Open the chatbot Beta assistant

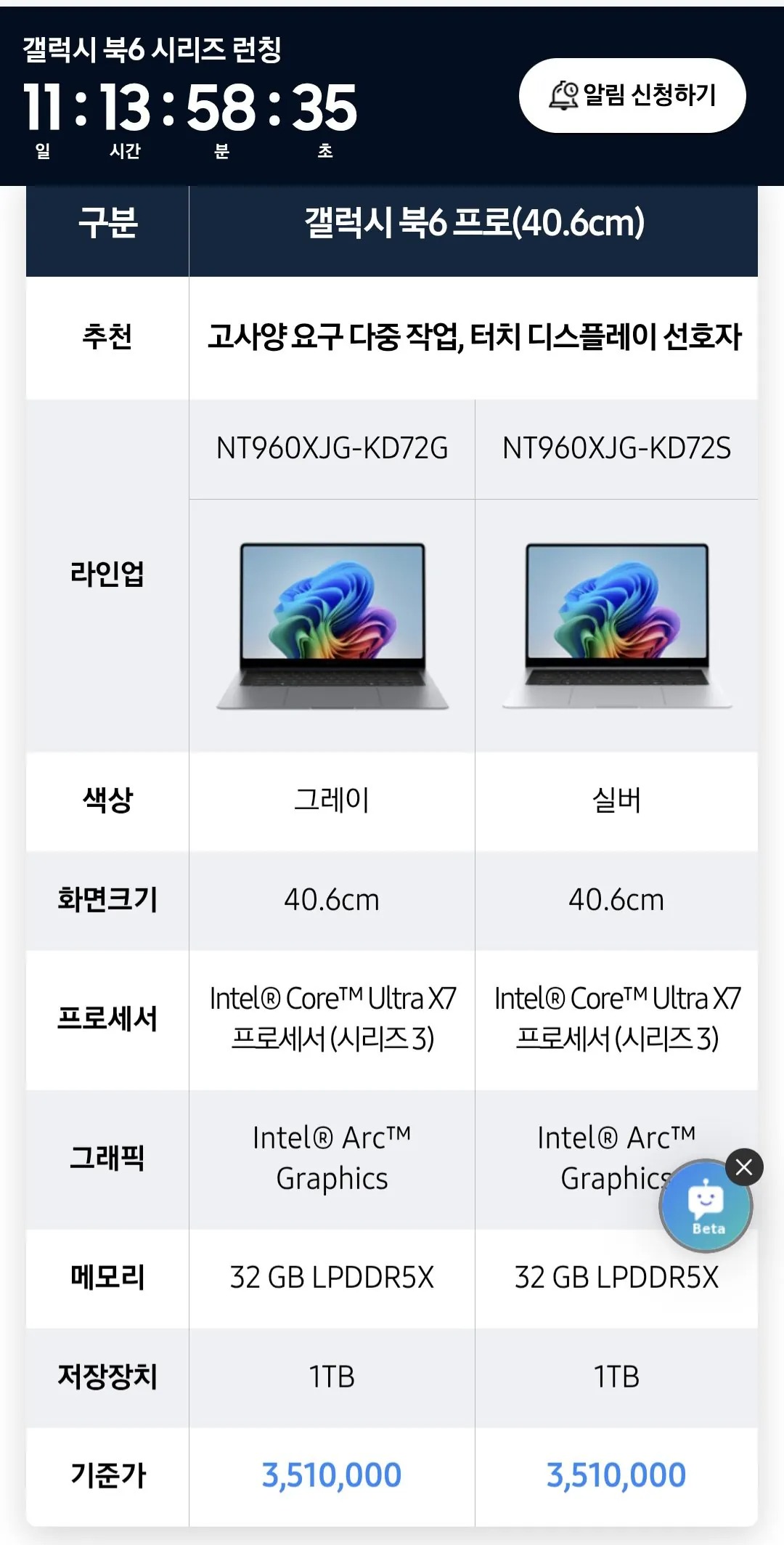[705, 1206]
